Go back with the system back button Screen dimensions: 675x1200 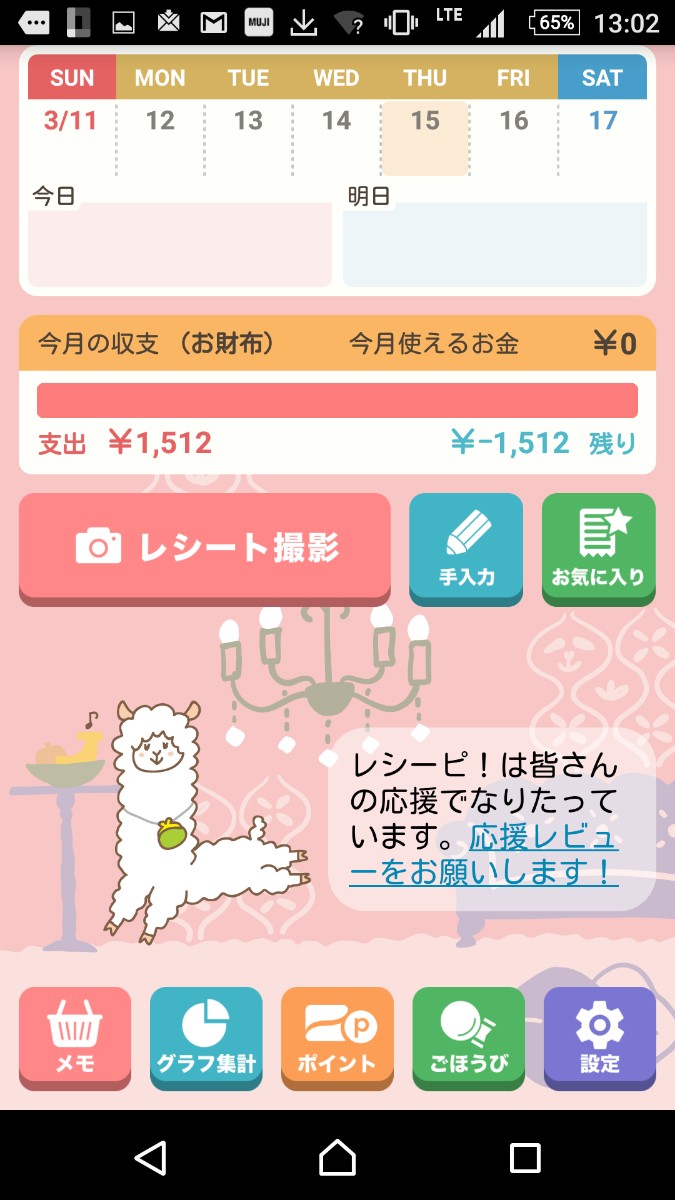click(150, 1158)
